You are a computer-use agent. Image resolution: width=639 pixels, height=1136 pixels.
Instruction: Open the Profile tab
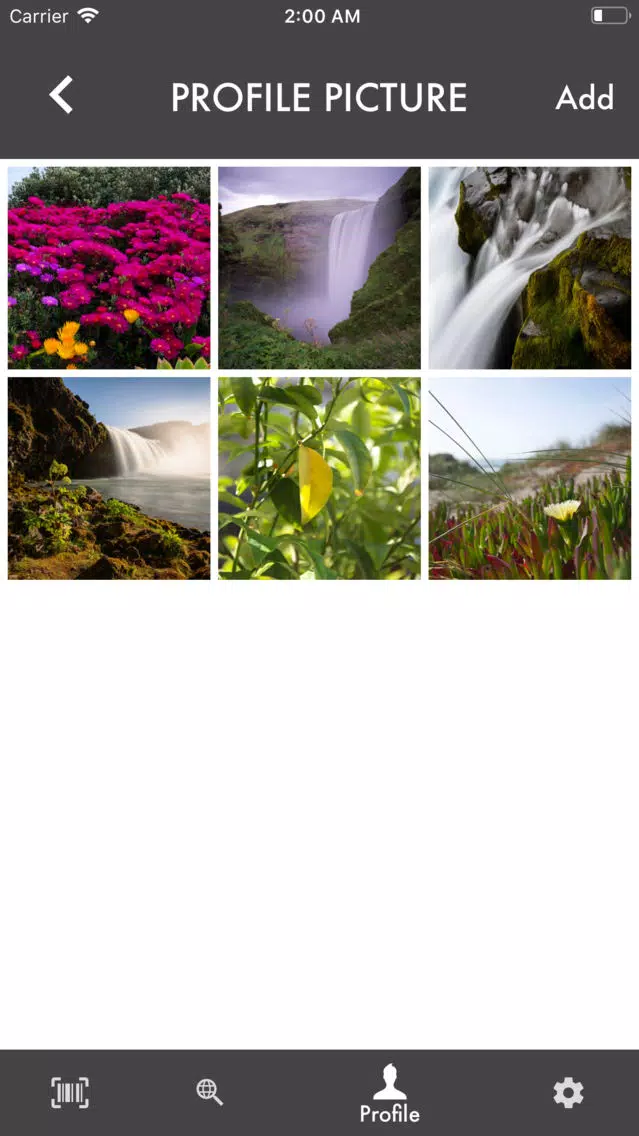coord(390,1093)
